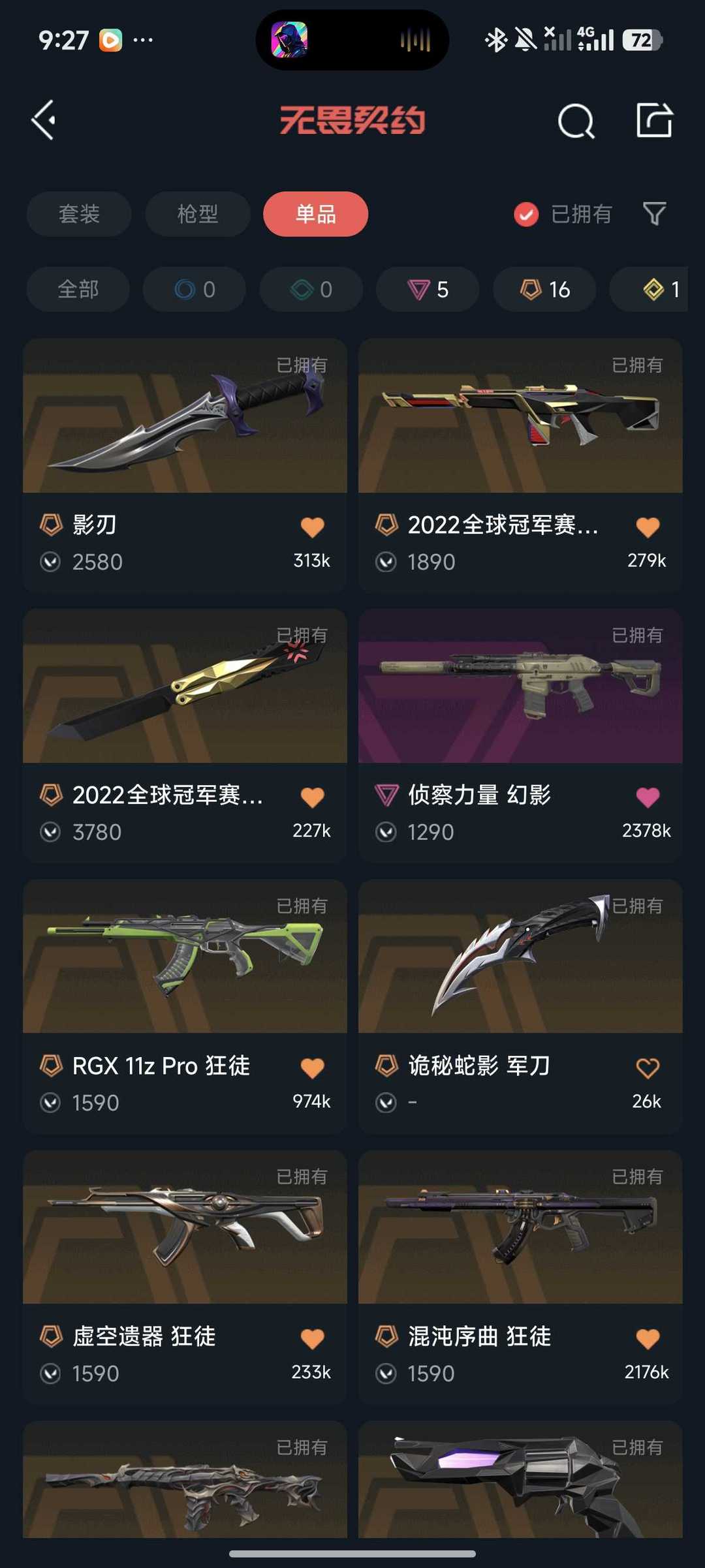Go back using the top-left arrow
This screenshot has width=705, height=1568.
coord(44,120)
